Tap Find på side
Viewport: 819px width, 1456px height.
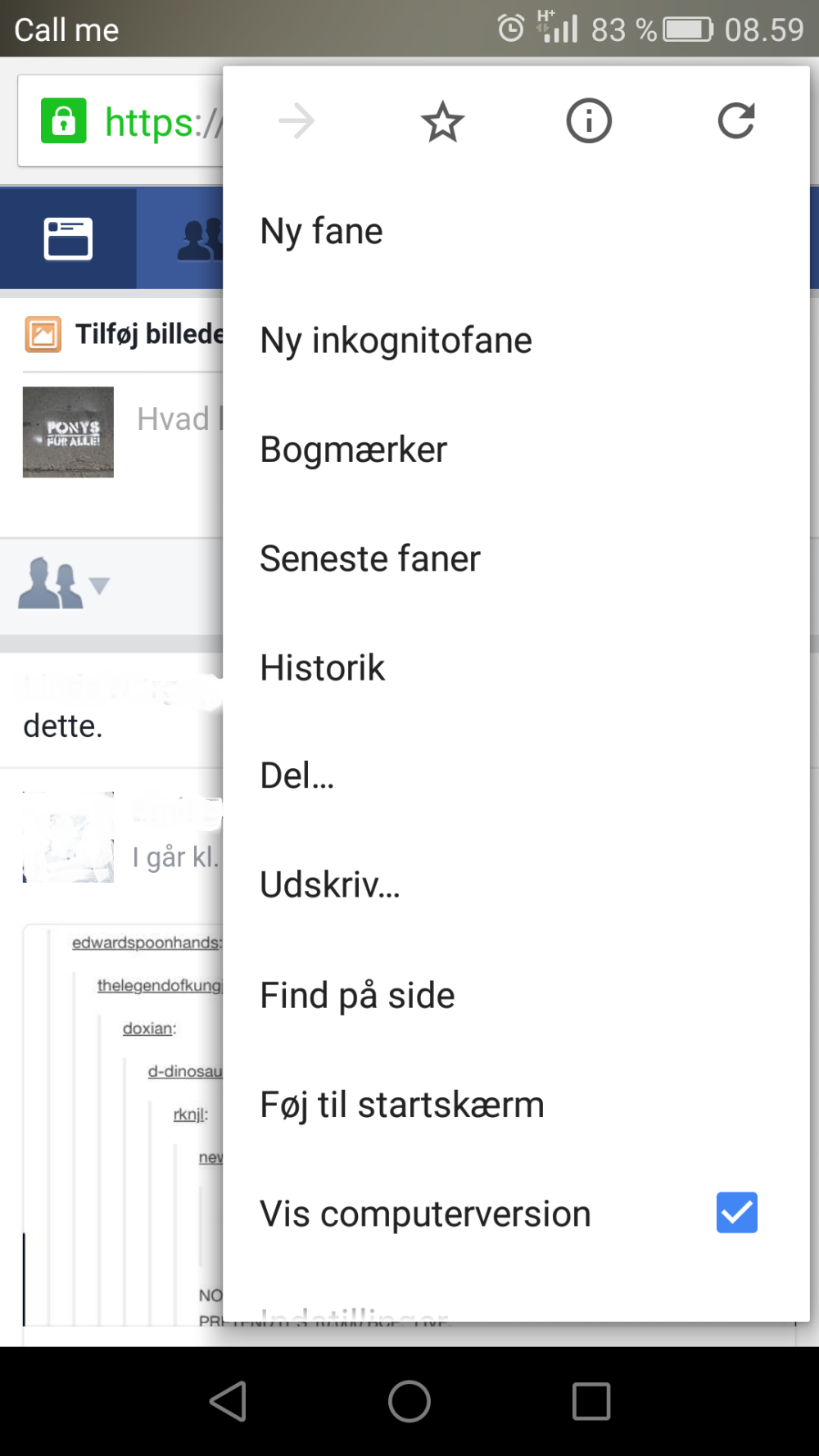click(357, 995)
